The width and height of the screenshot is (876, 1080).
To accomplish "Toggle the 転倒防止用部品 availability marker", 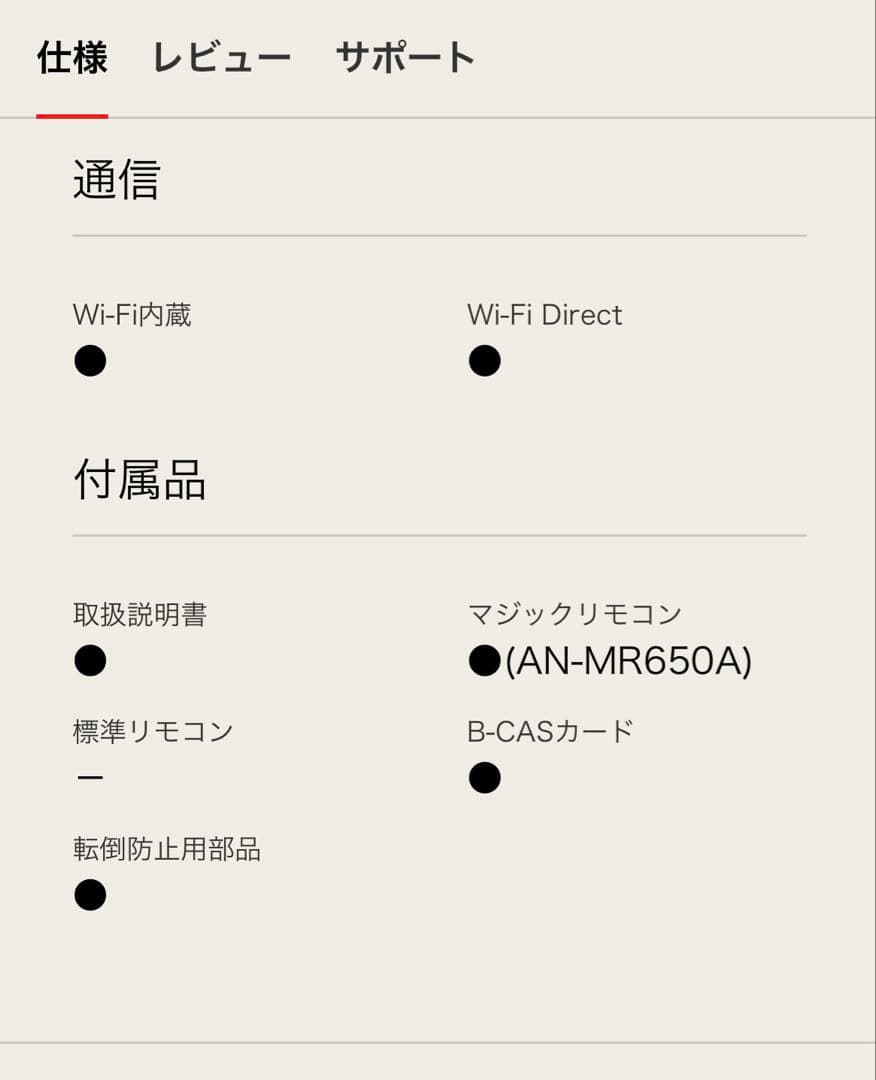I will coord(90,895).
